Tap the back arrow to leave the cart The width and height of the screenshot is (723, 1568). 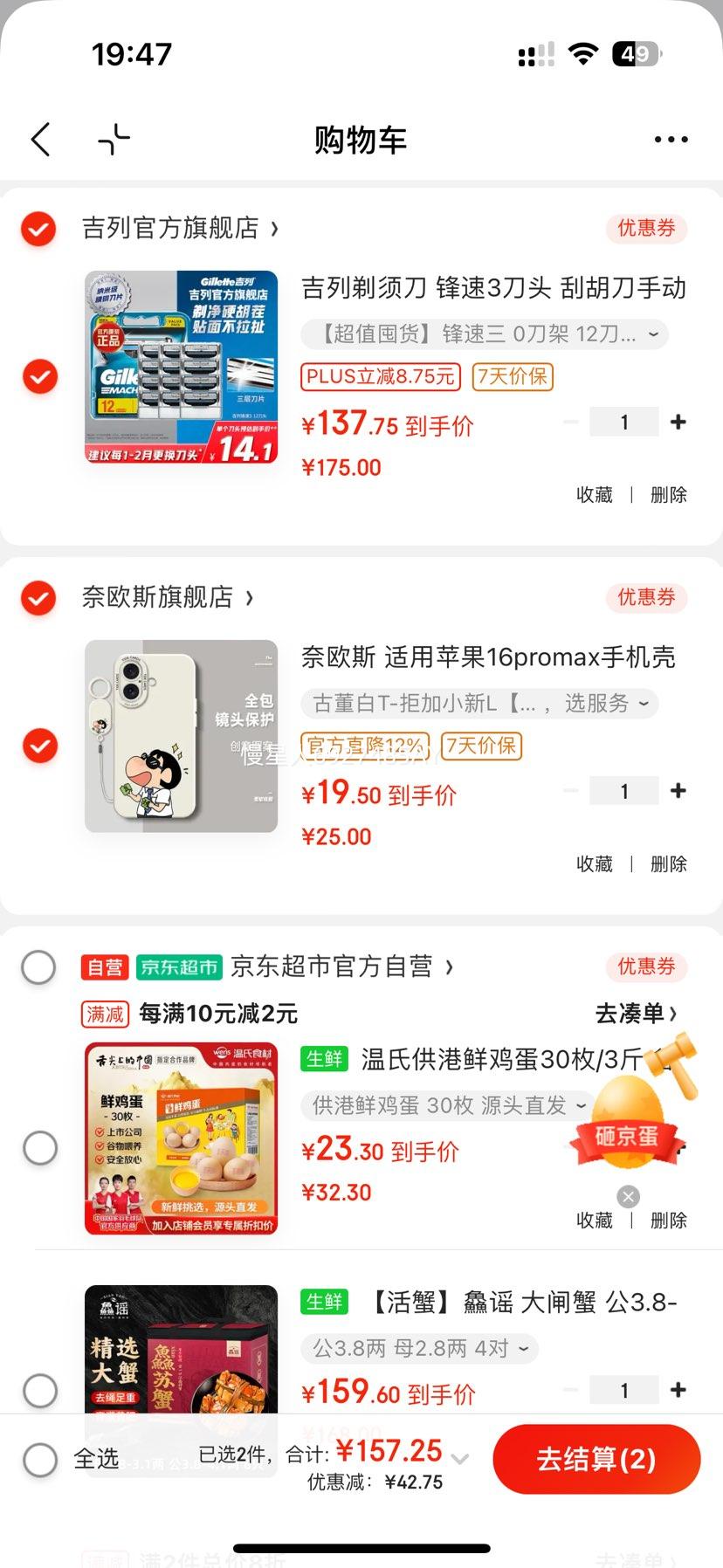coord(39,139)
